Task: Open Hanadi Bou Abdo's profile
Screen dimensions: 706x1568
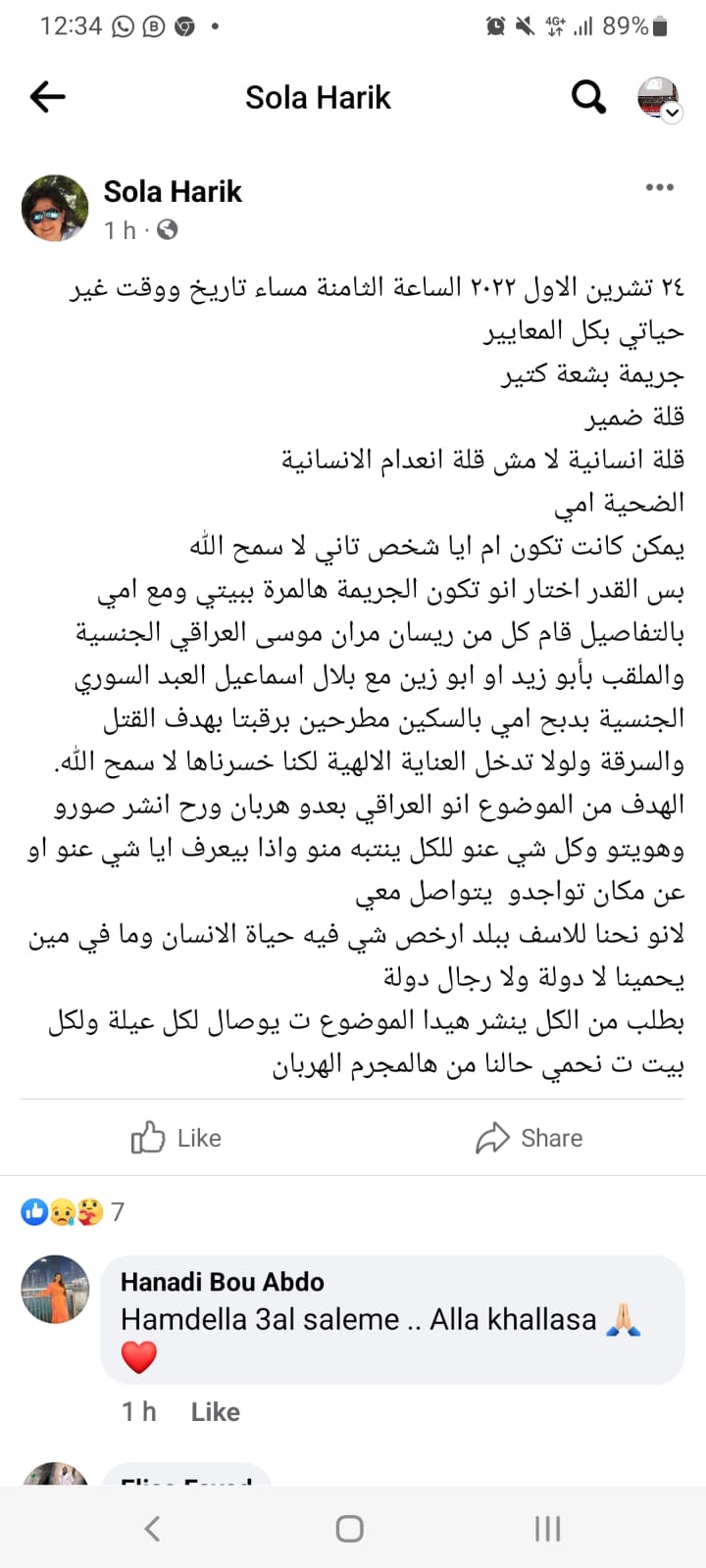Action: pos(222,1281)
